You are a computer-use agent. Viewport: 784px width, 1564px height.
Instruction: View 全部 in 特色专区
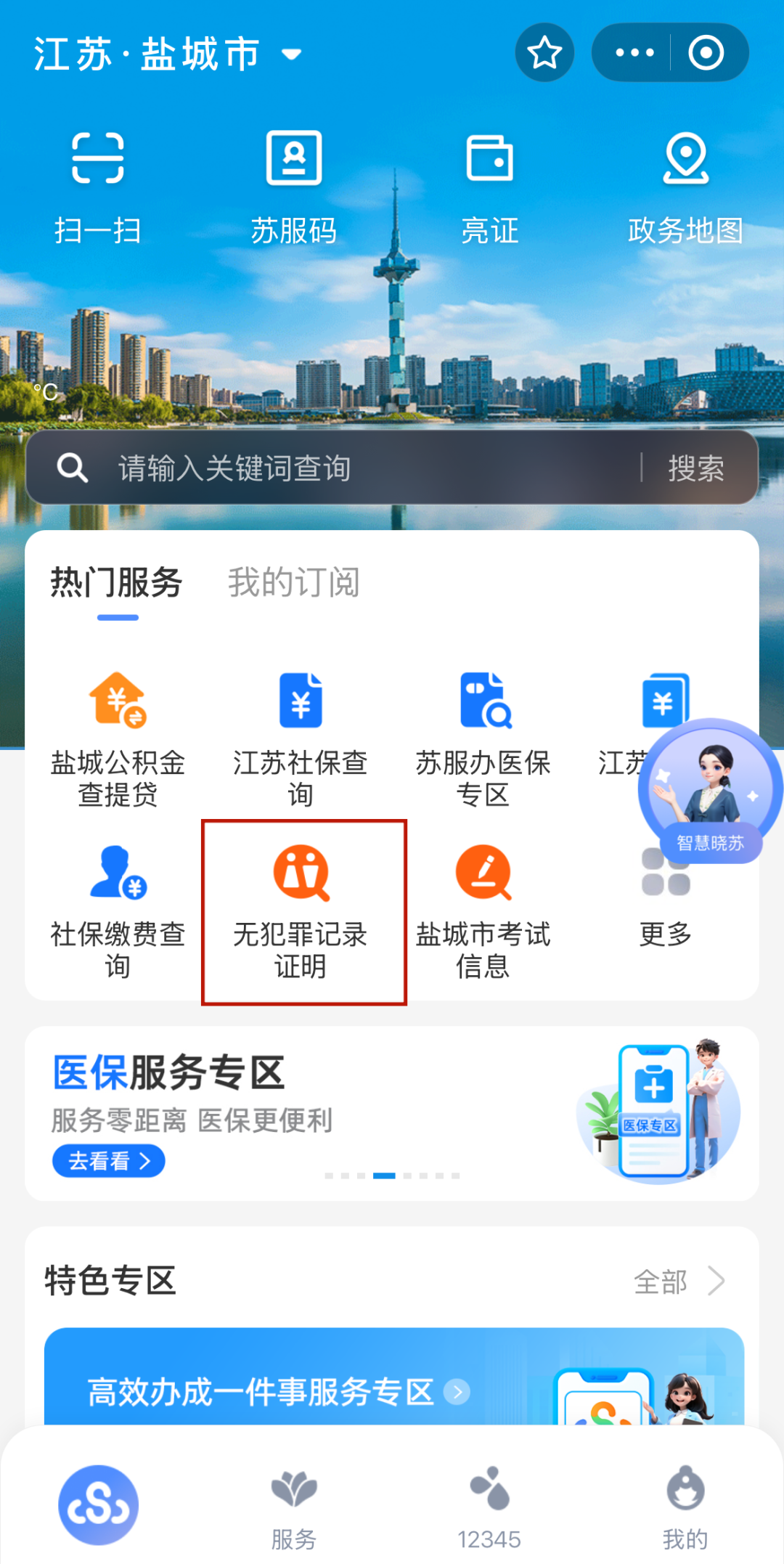click(x=678, y=1282)
